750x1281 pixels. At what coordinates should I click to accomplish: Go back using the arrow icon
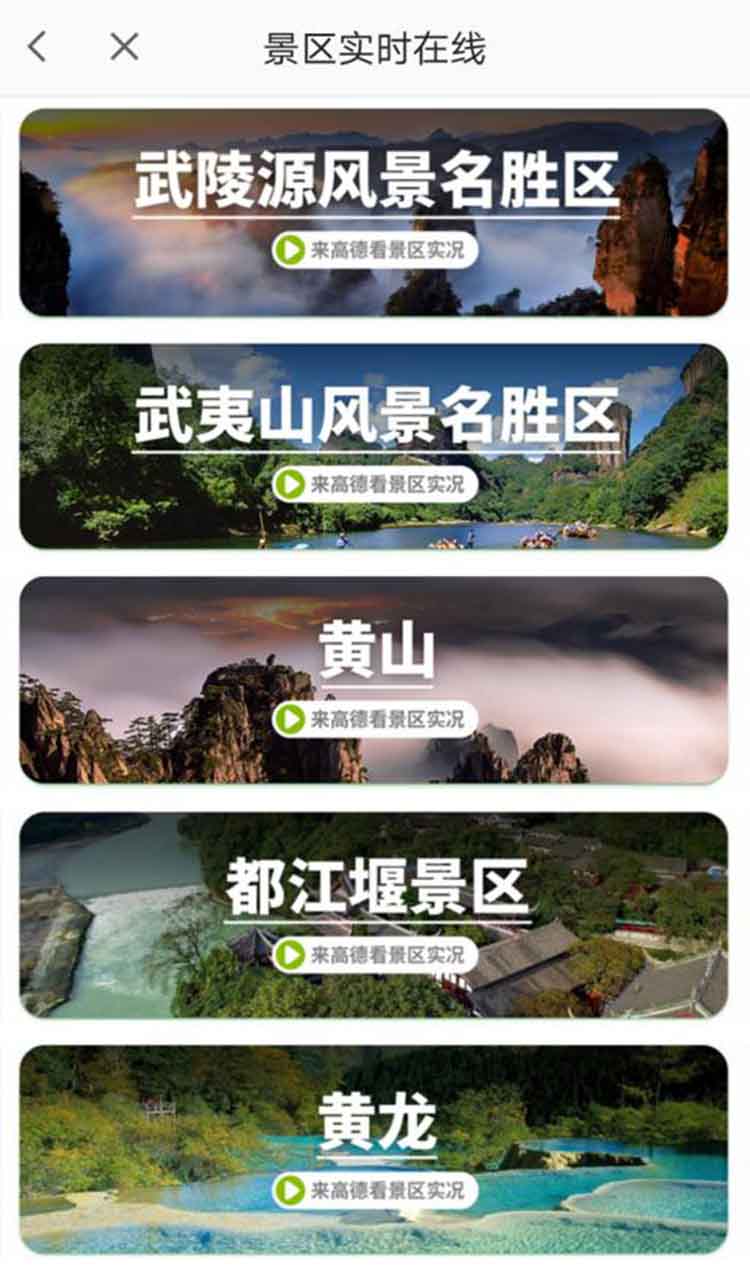[37, 46]
